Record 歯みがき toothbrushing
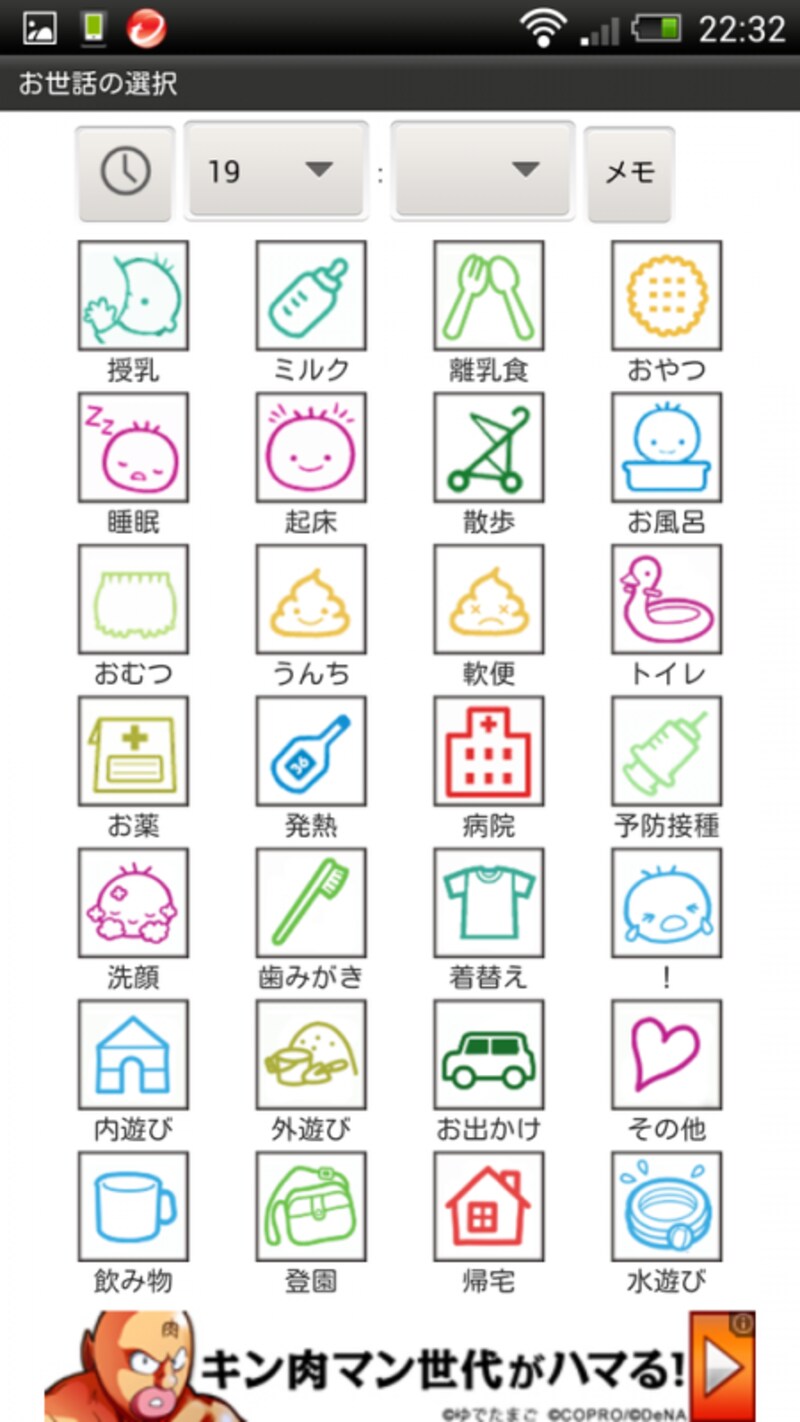Screen dimensions: 800x1422 [311, 904]
